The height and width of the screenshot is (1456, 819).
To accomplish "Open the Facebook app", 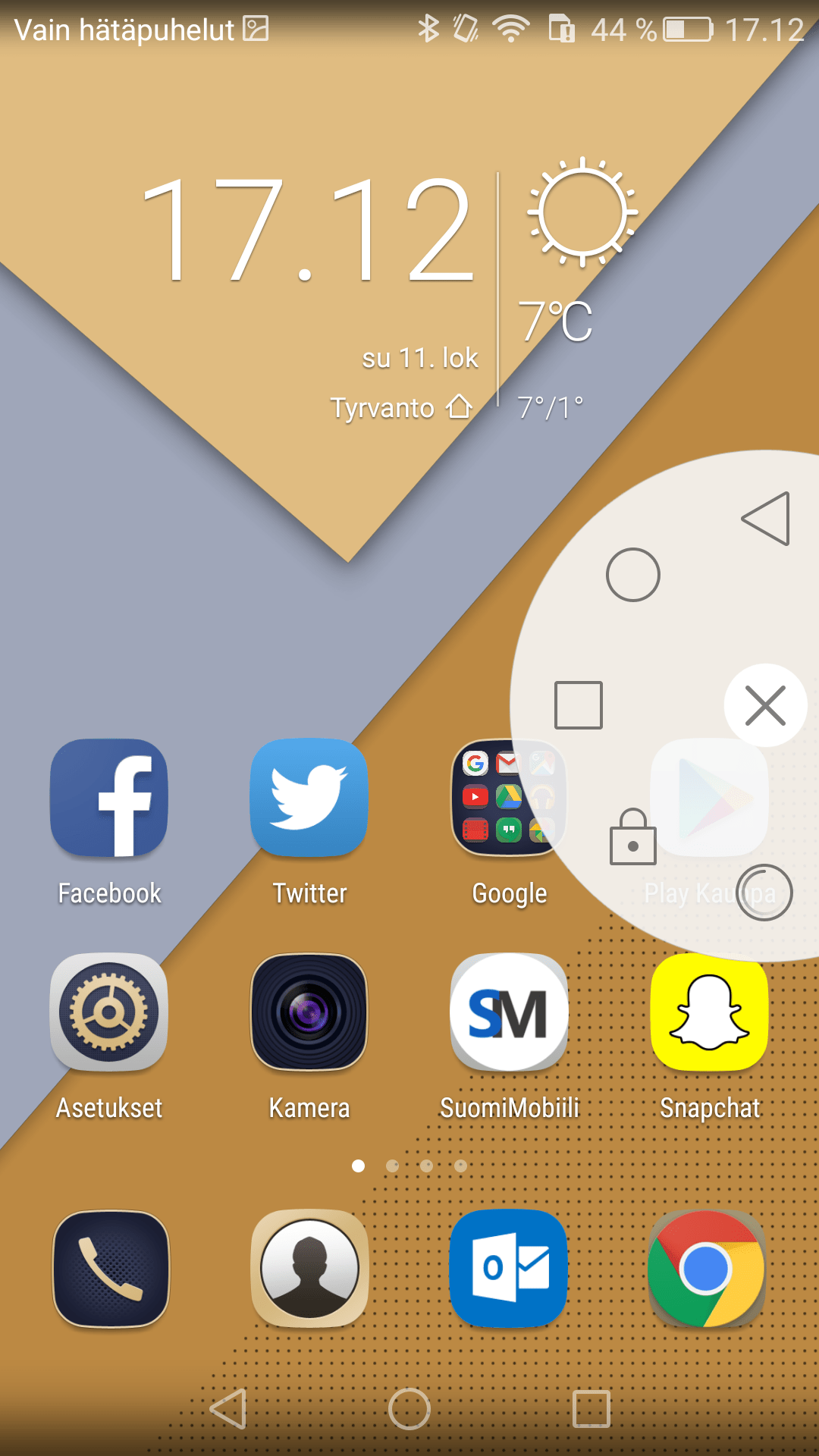I will [x=109, y=799].
